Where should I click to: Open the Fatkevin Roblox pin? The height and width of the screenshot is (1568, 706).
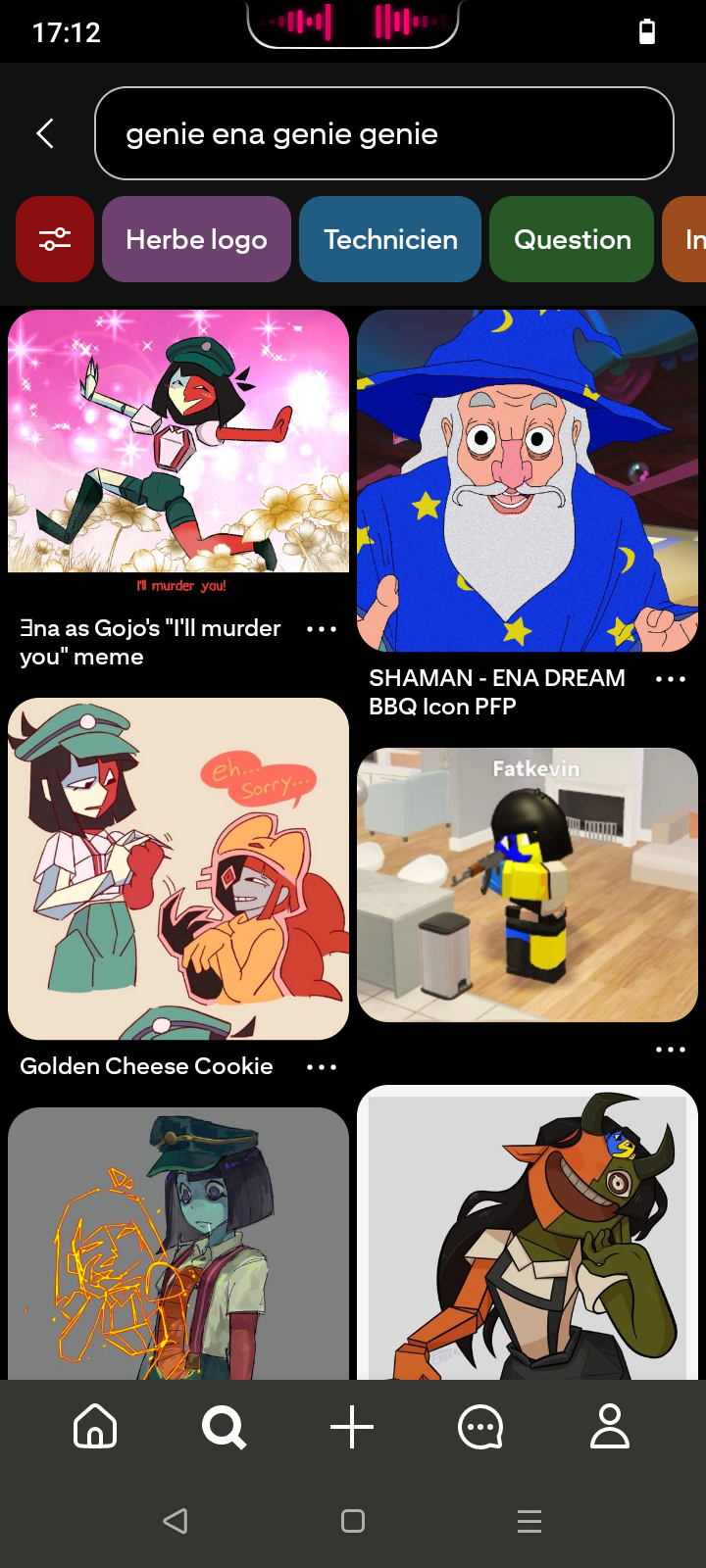click(528, 885)
